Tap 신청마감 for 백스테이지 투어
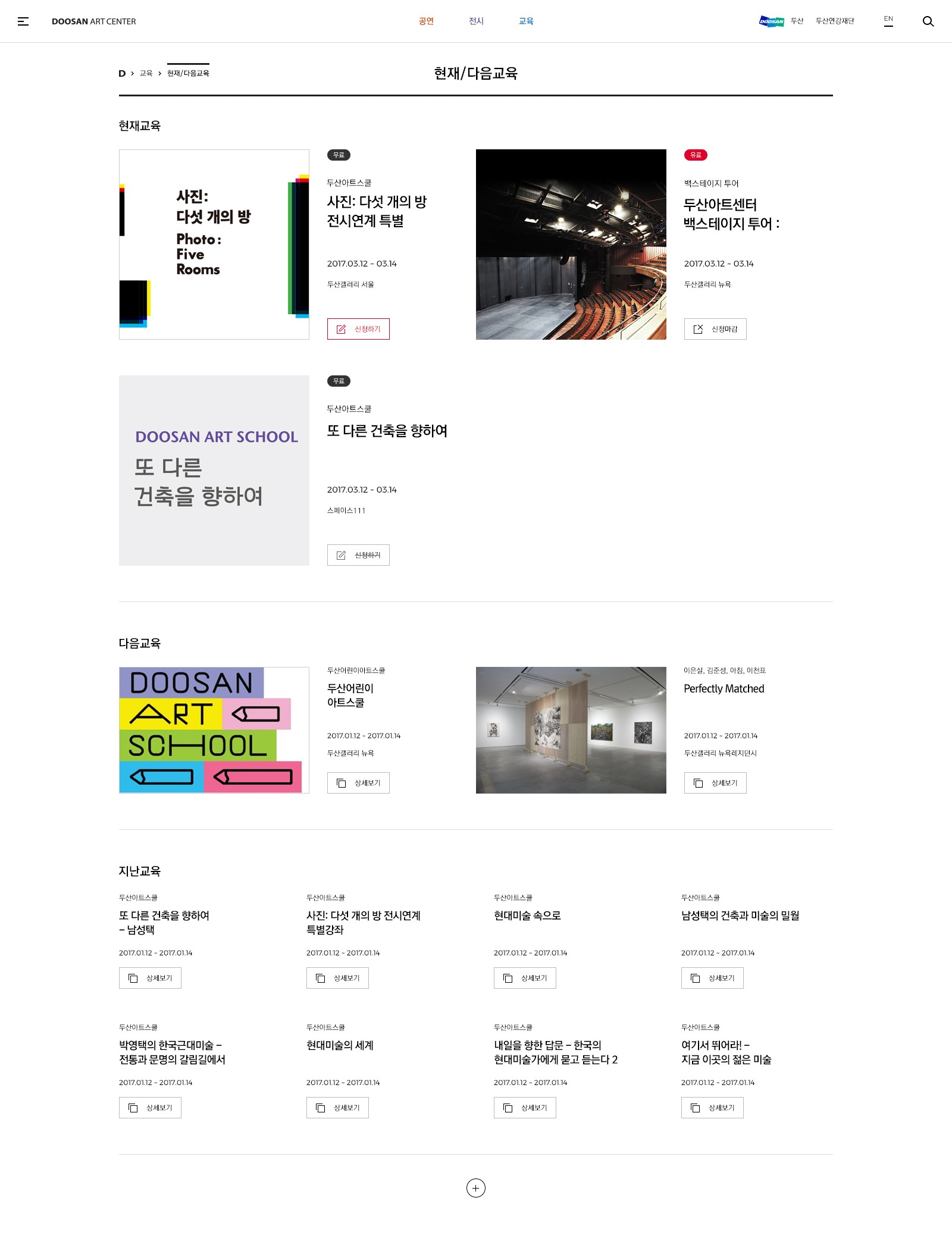 715,329
